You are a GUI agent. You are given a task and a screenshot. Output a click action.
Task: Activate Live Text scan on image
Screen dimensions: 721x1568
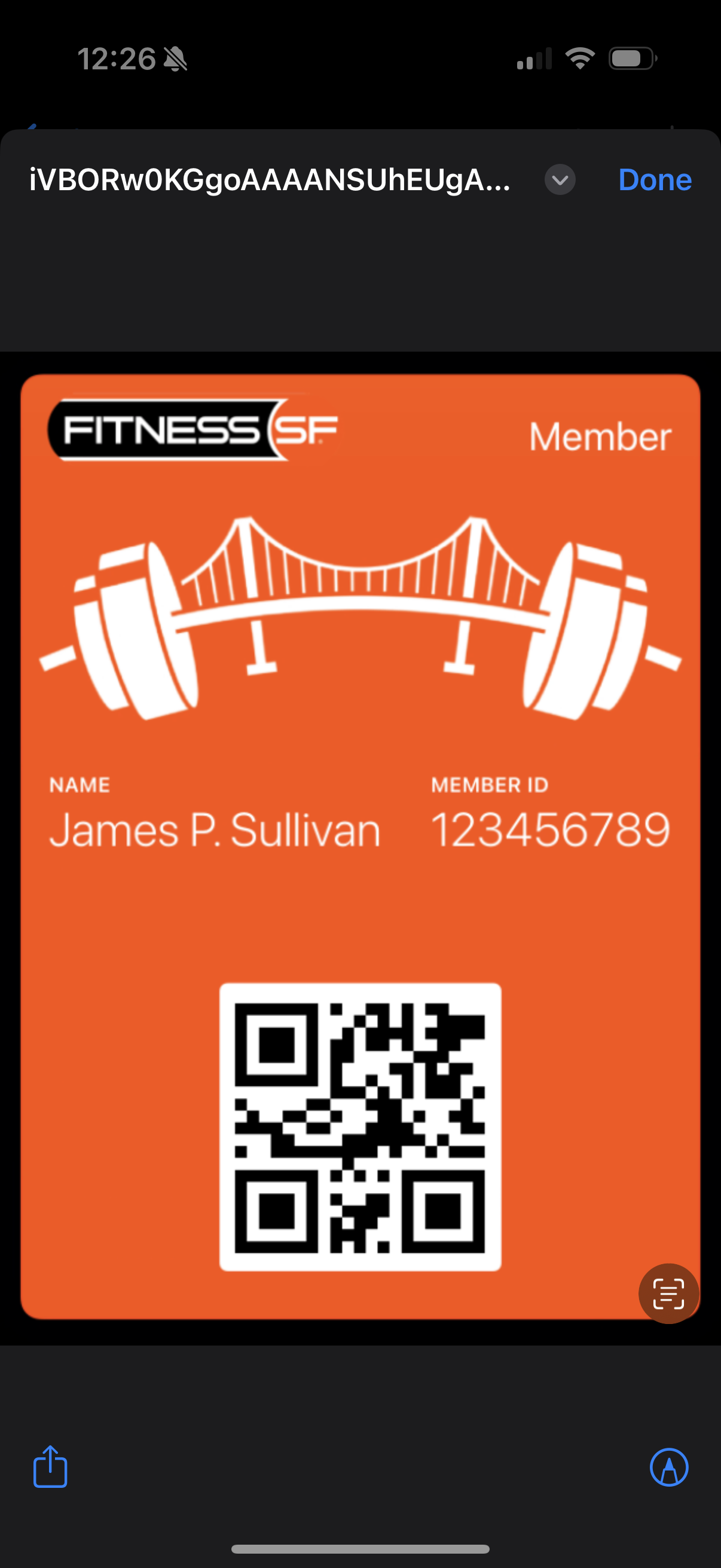[668, 1294]
